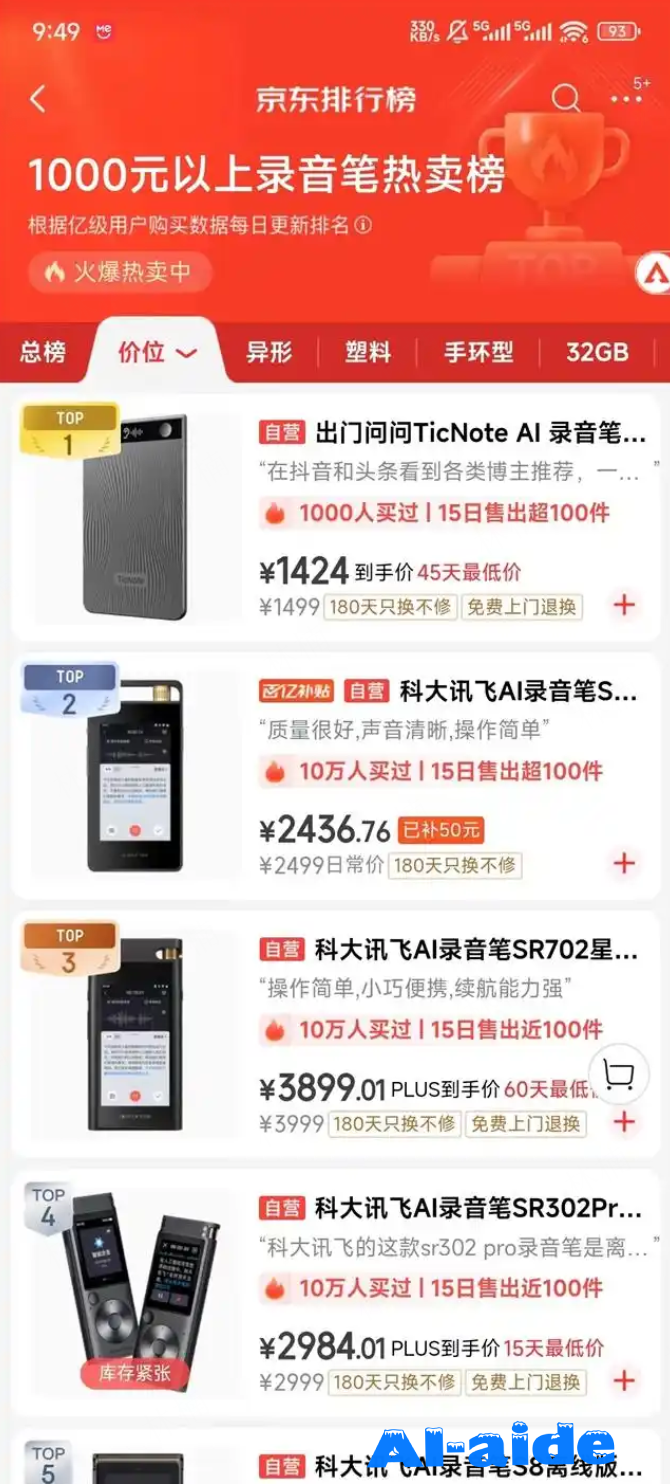This screenshot has height=1484, width=670.
Task: Add the ¥2436.76 recorder to cart
Action: pyautogui.click(x=624, y=863)
